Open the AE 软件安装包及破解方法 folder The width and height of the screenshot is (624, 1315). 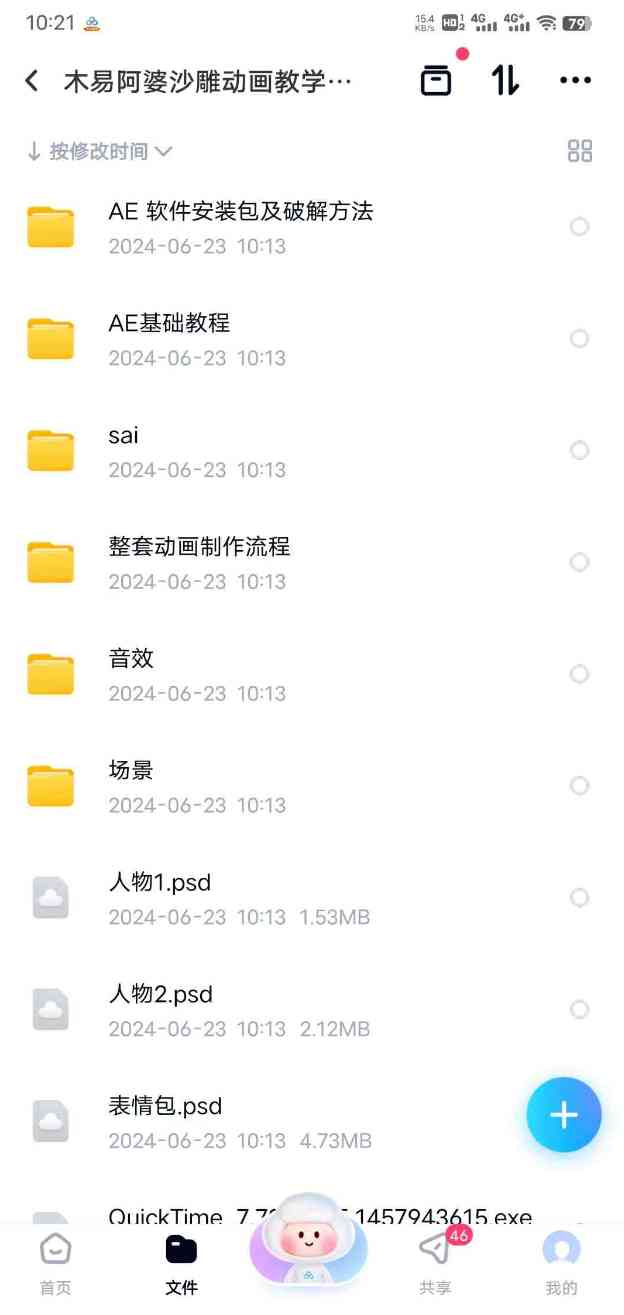pyautogui.click(x=240, y=227)
